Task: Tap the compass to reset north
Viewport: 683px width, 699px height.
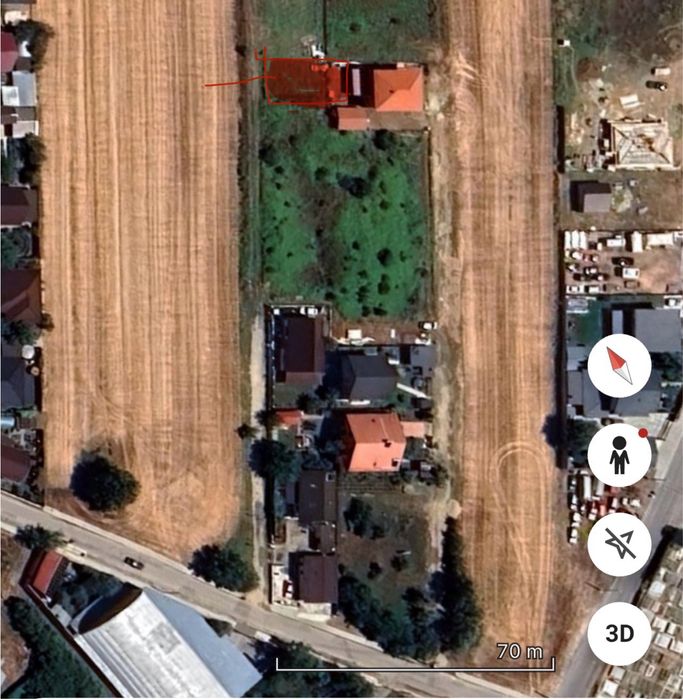Action: pos(619,367)
